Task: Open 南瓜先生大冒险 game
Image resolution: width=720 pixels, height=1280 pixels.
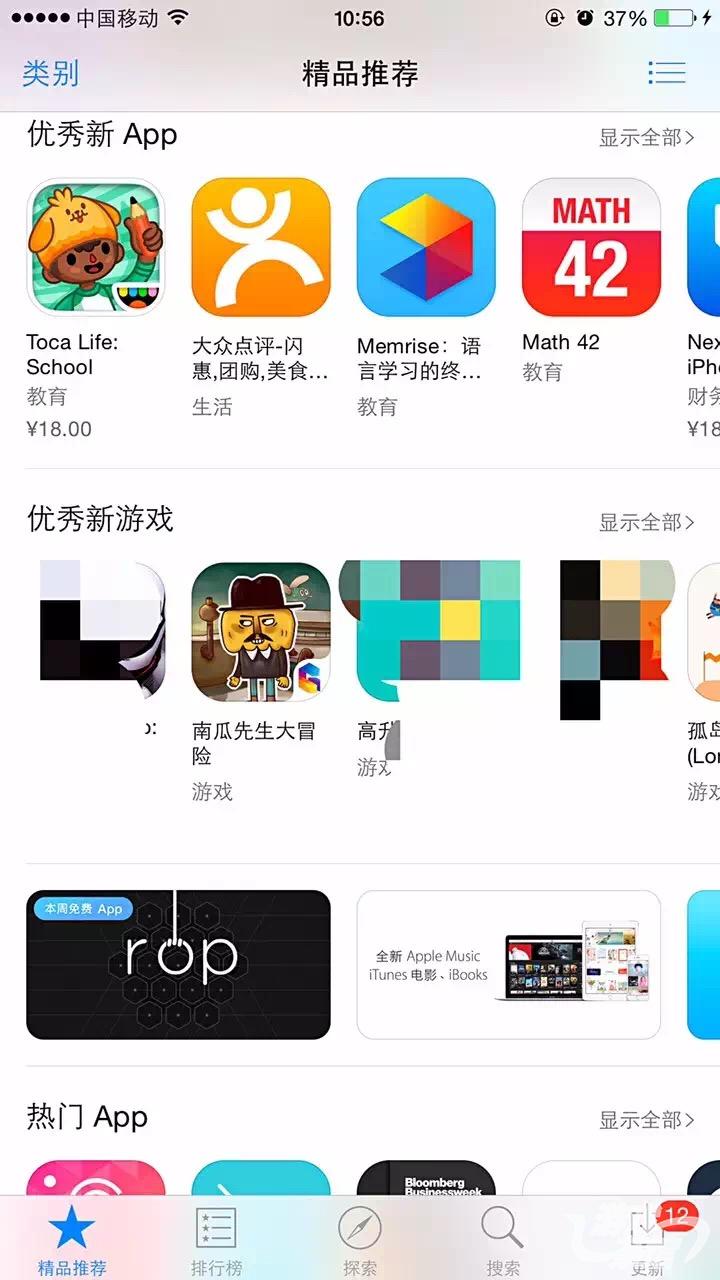Action: click(x=261, y=632)
